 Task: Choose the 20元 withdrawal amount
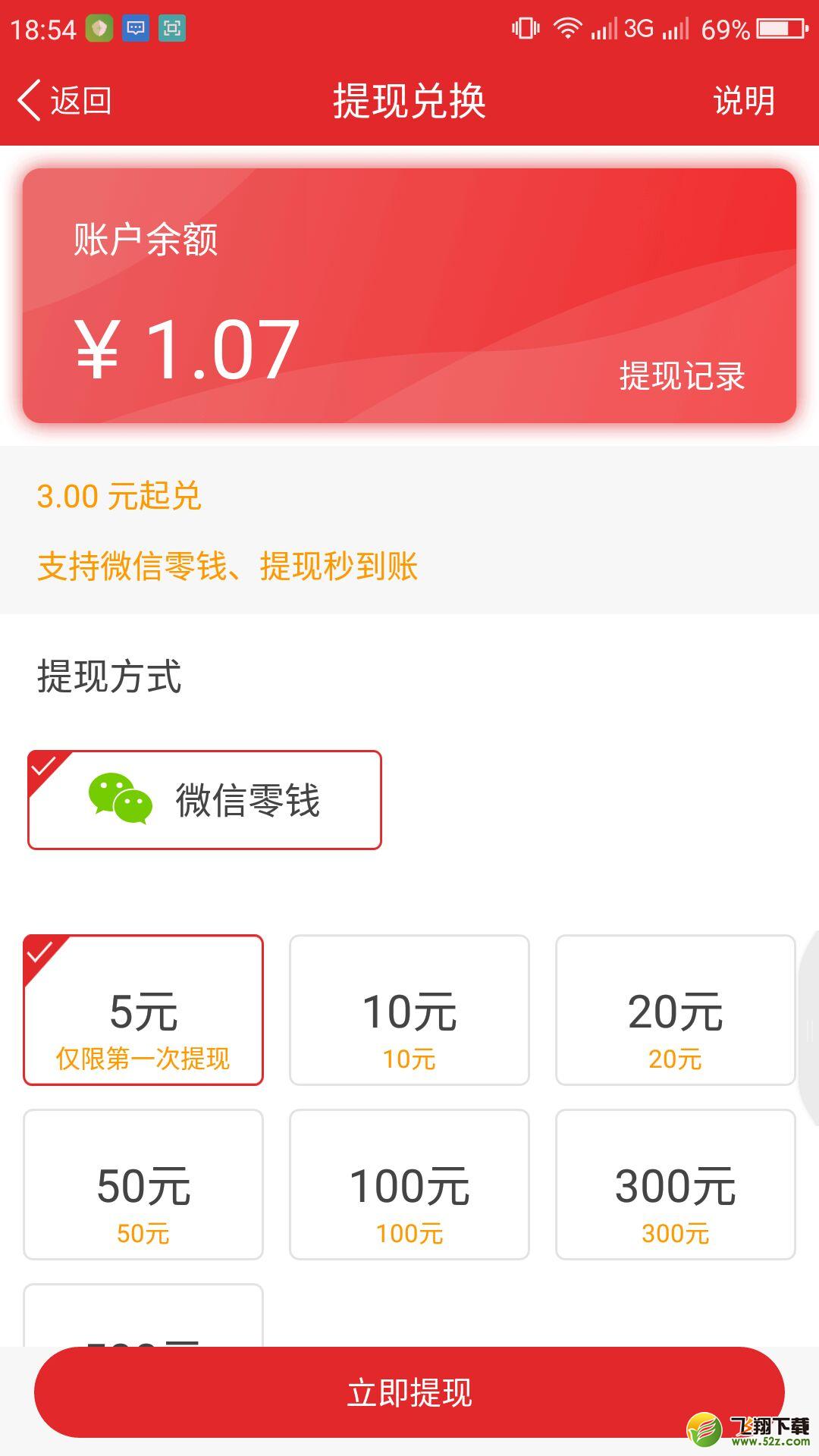pyautogui.click(x=676, y=1010)
